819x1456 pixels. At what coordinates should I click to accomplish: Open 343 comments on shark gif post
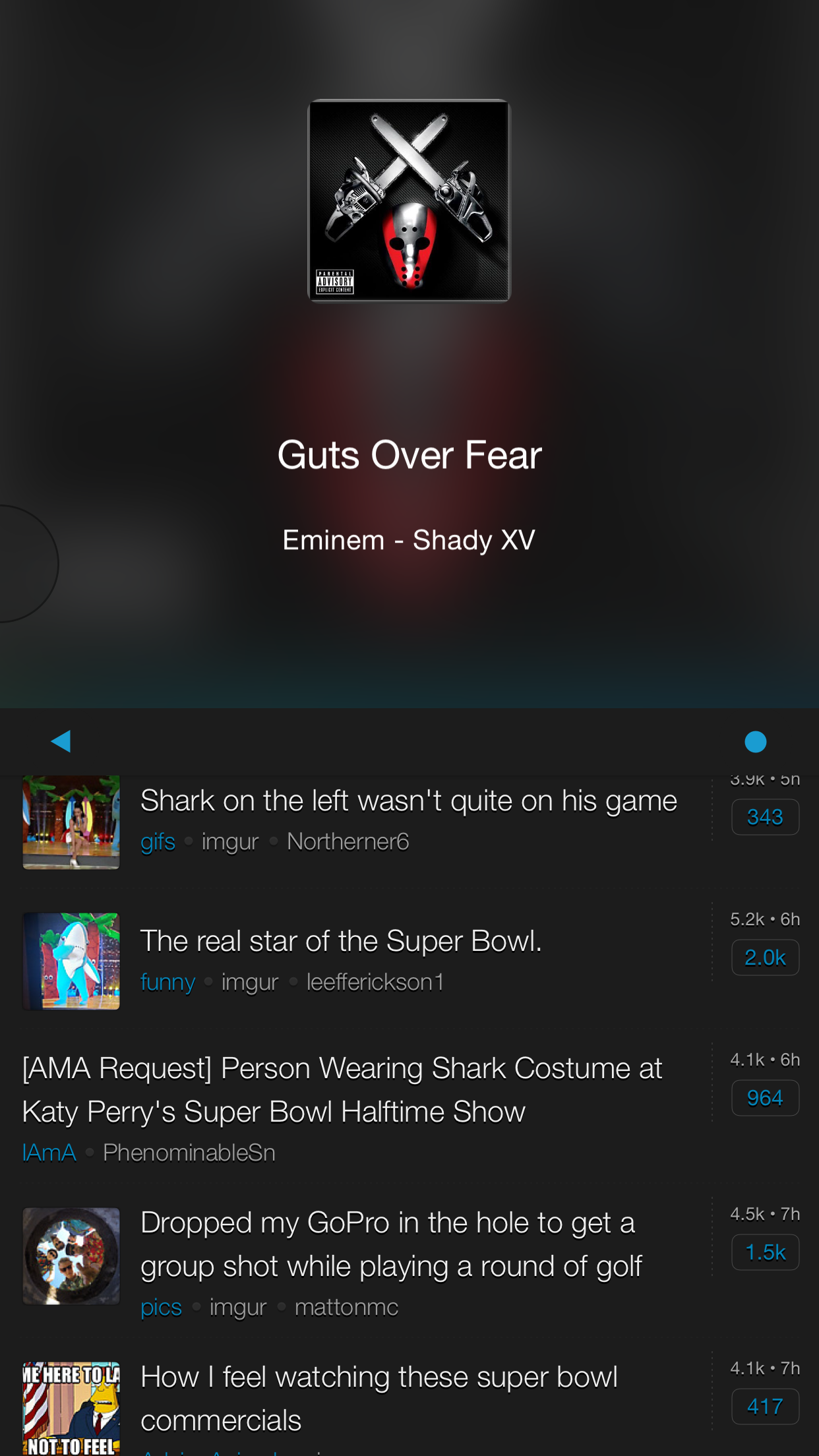[765, 817]
